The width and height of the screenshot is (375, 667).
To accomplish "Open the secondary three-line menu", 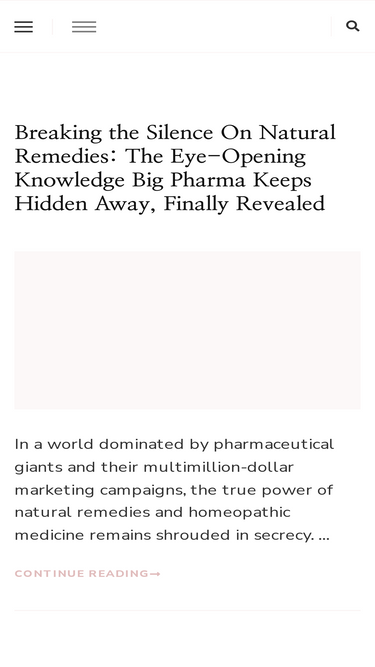I will click(84, 26).
